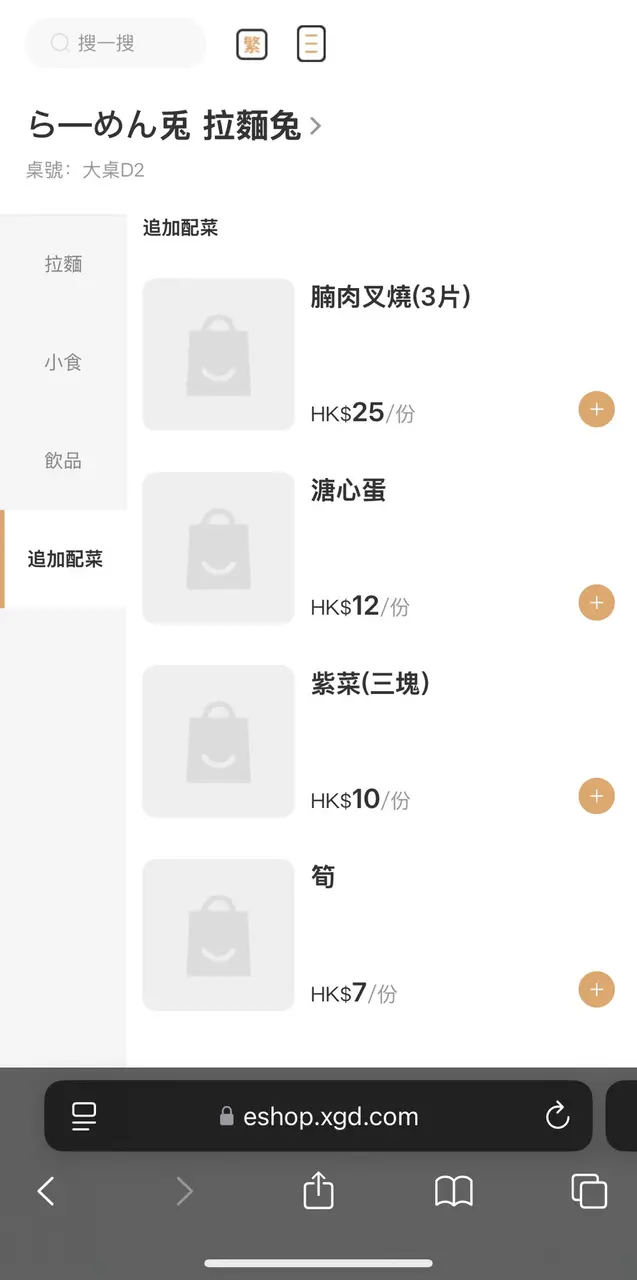Open the 腩肉叉燒(3片) item image

218,355
